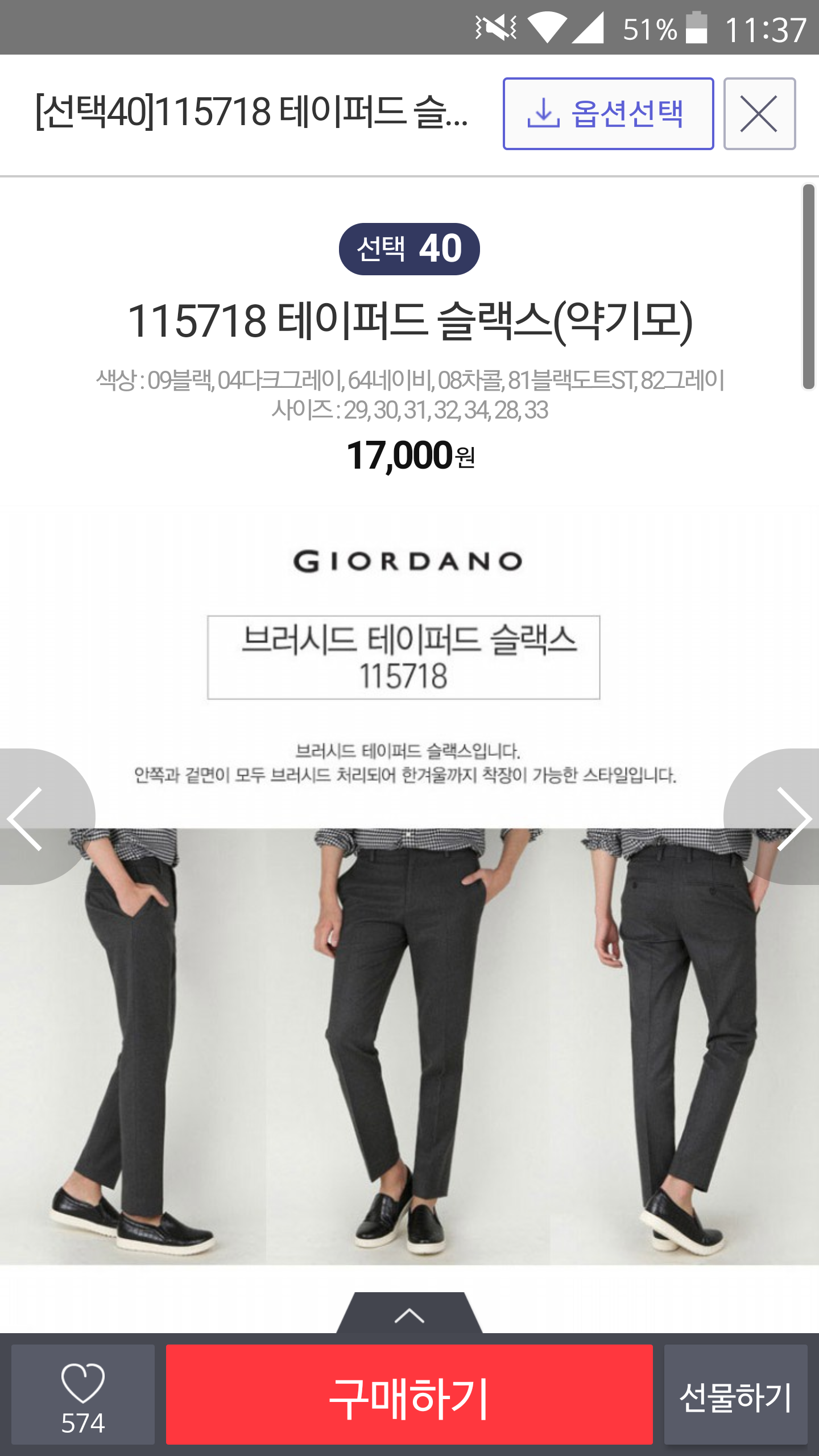
Task: Tap 선물하기 to send as gift
Action: 735,1395
